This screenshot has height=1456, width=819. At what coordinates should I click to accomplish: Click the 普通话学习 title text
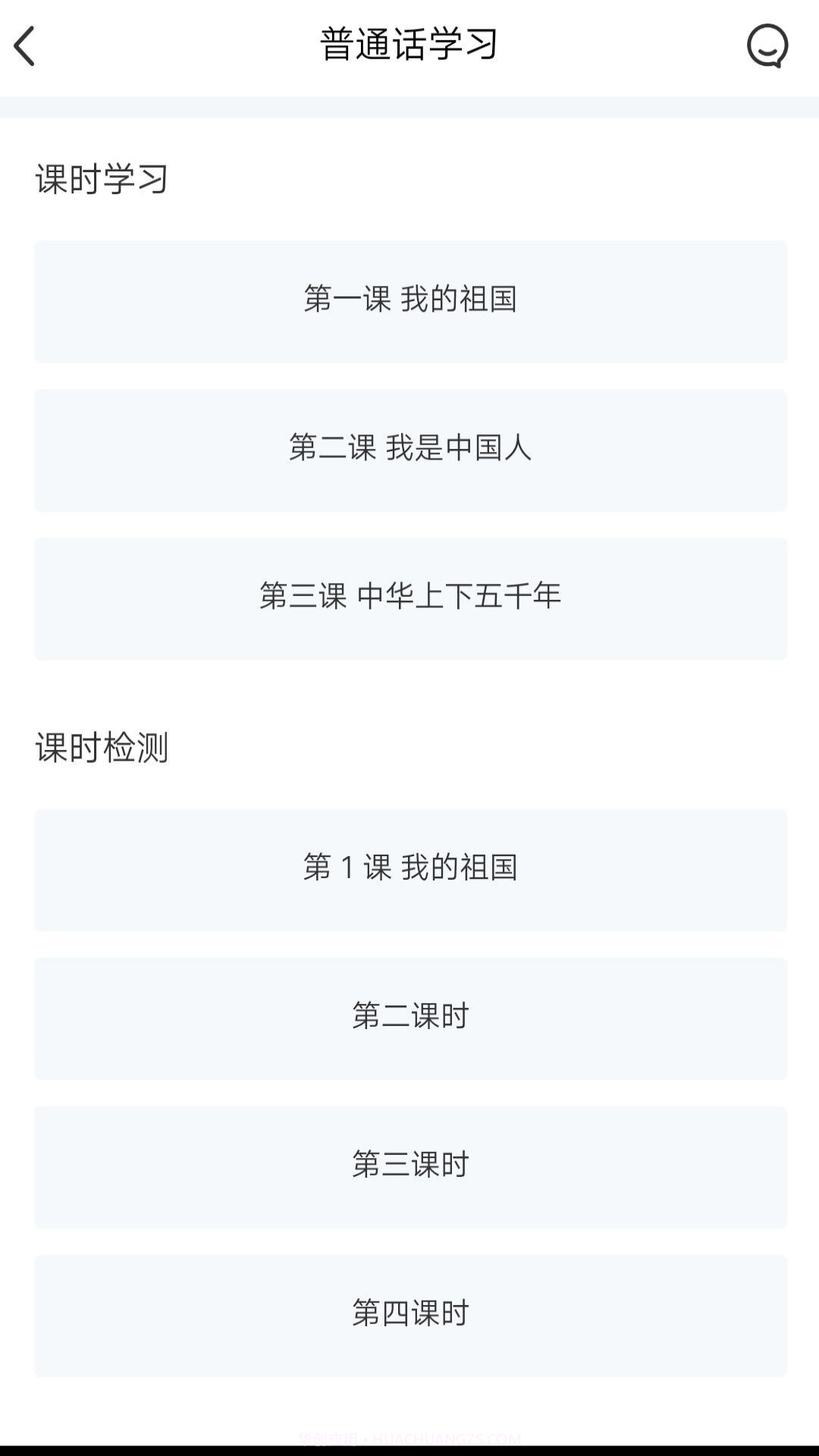click(409, 43)
